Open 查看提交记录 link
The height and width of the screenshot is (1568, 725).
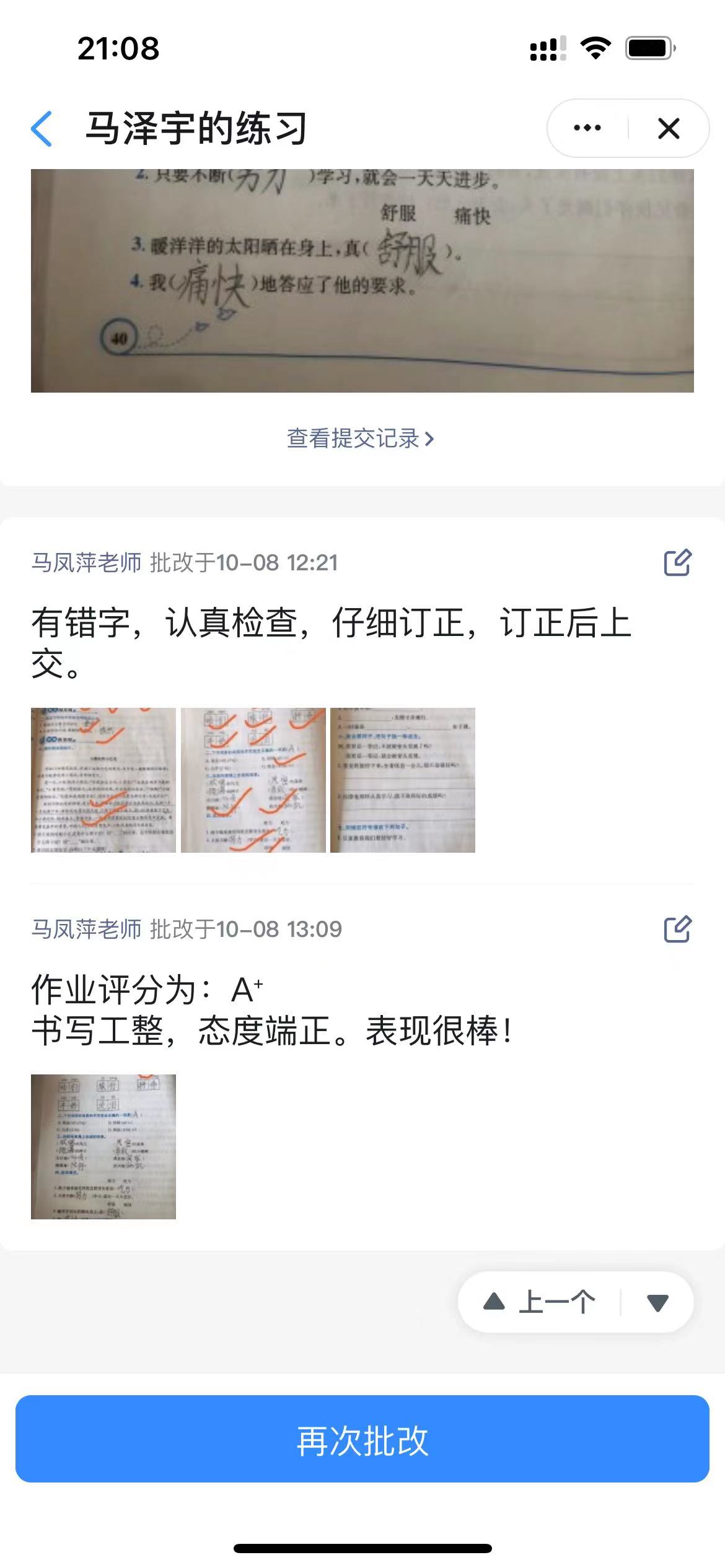(x=361, y=438)
